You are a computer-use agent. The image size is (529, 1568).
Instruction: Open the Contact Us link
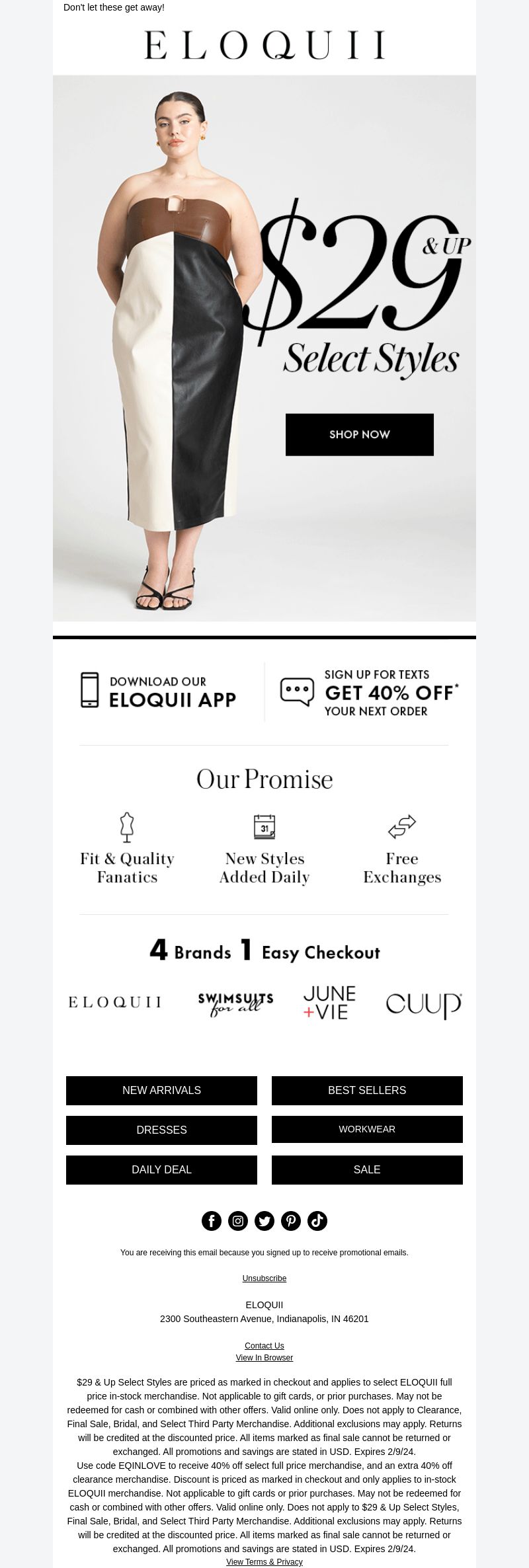[x=264, y=1346]
